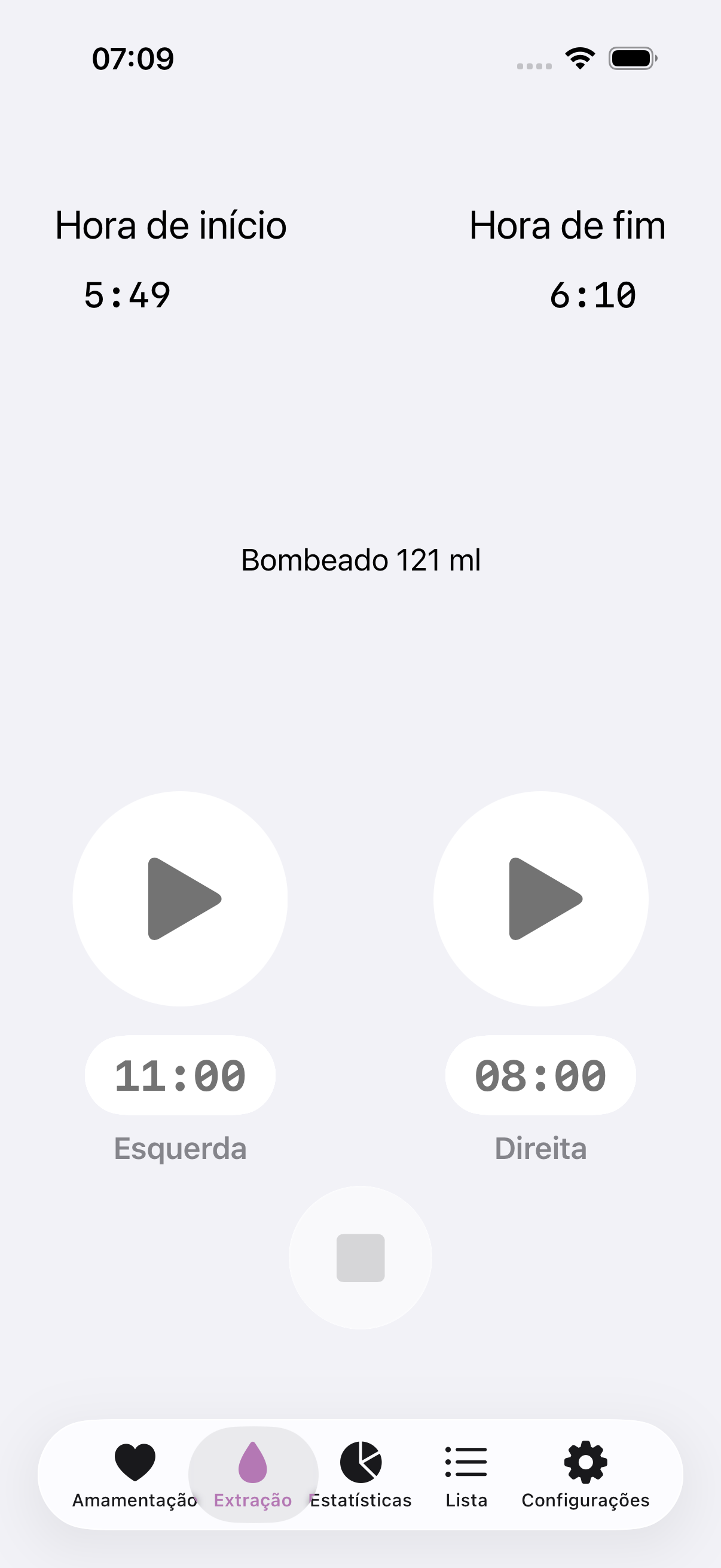Start the Esquerda pump timer
This screenshot has height=1568, width=721.
click(x=180, y=898)
